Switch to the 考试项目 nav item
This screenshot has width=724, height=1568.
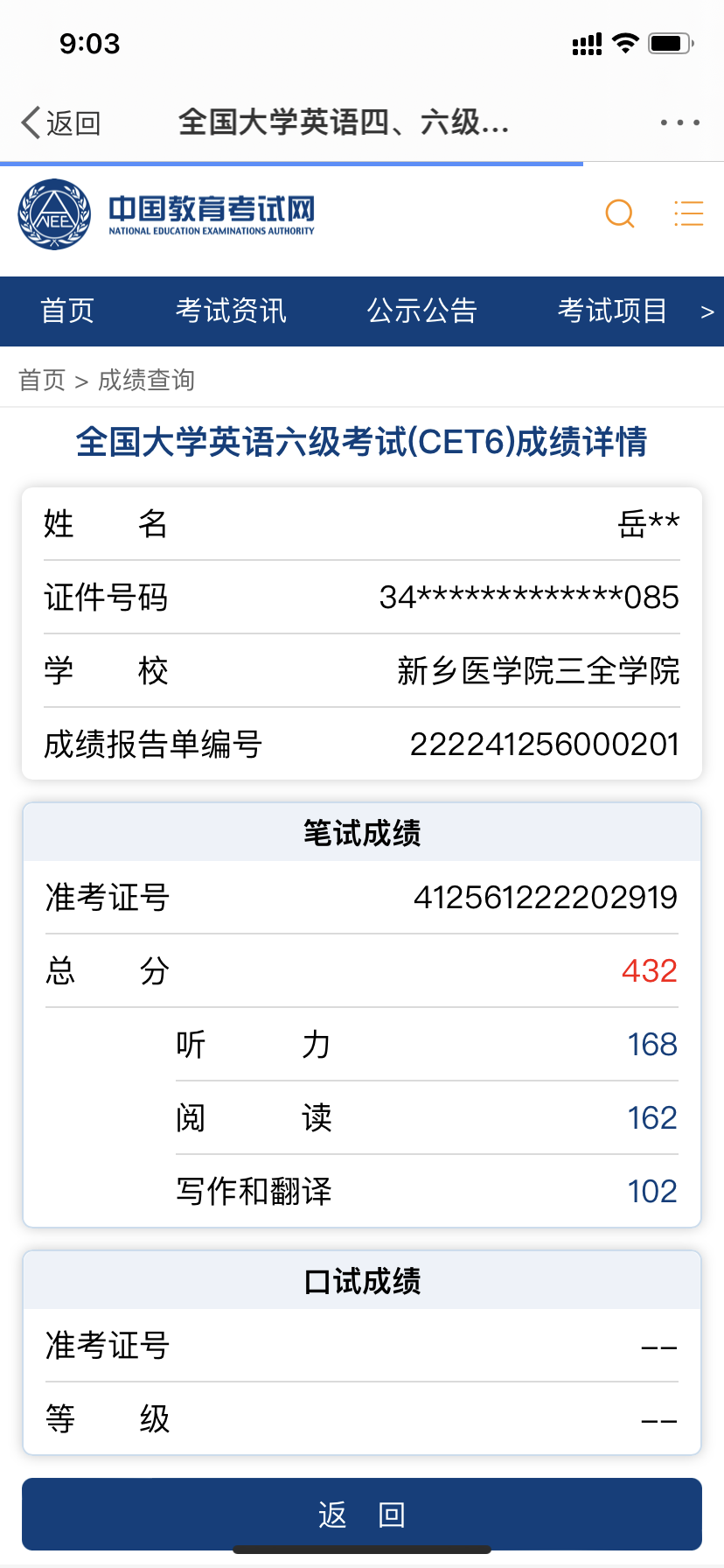click(612, 311)
